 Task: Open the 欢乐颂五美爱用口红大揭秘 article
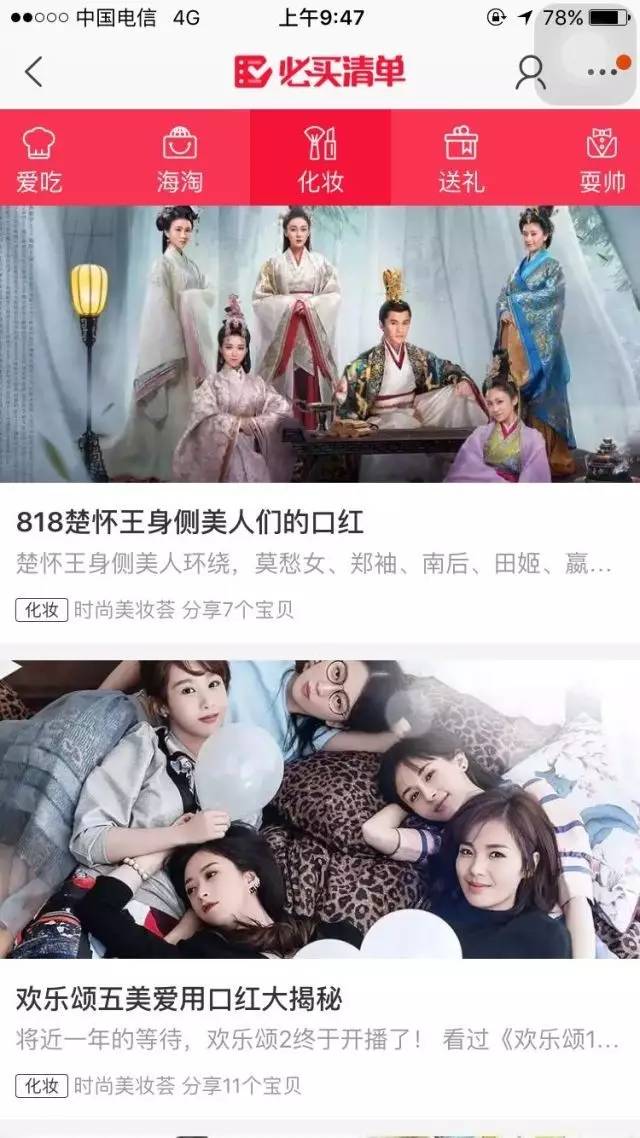pyautogui.click(x=179, y=998)
